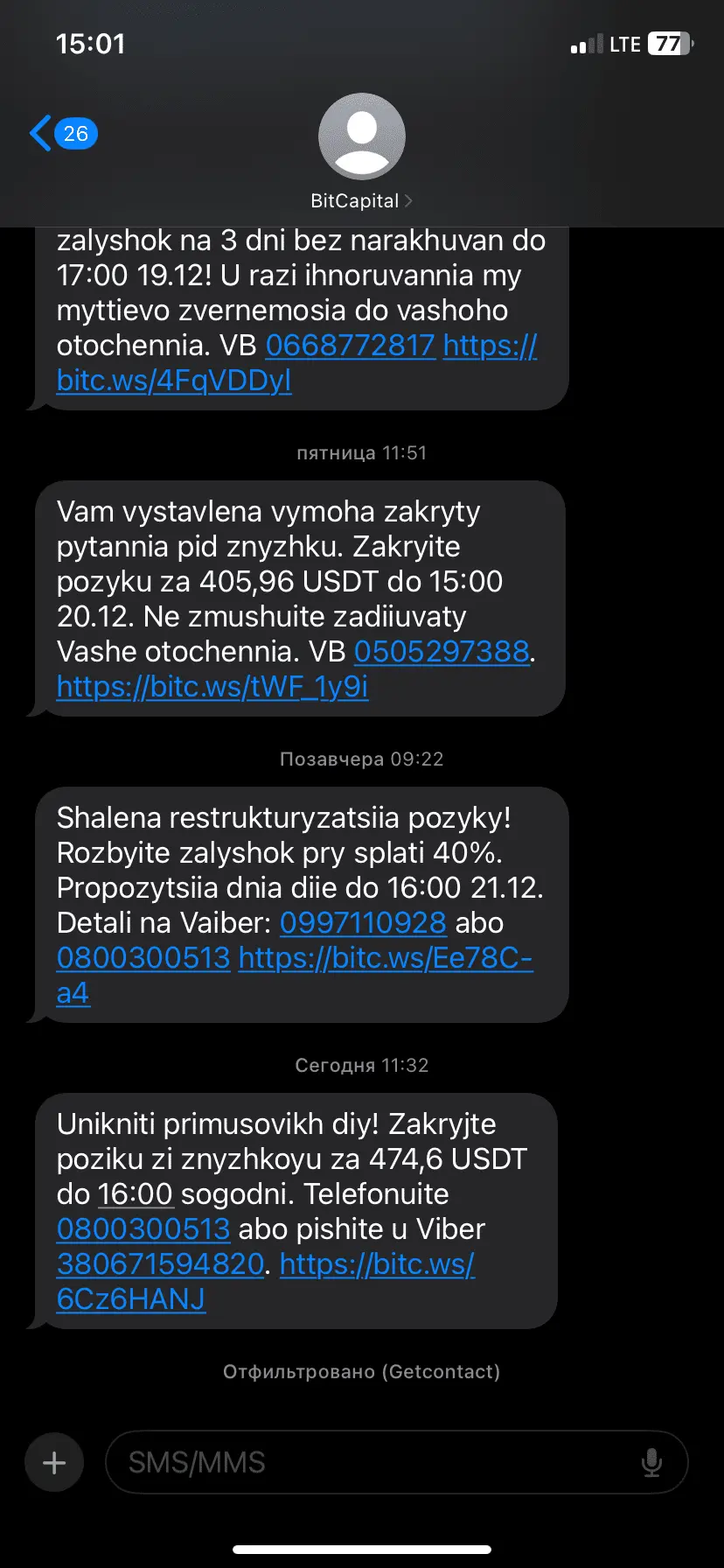Open the bitc.ws/Ee78C-a4 link

coord(385,958)
